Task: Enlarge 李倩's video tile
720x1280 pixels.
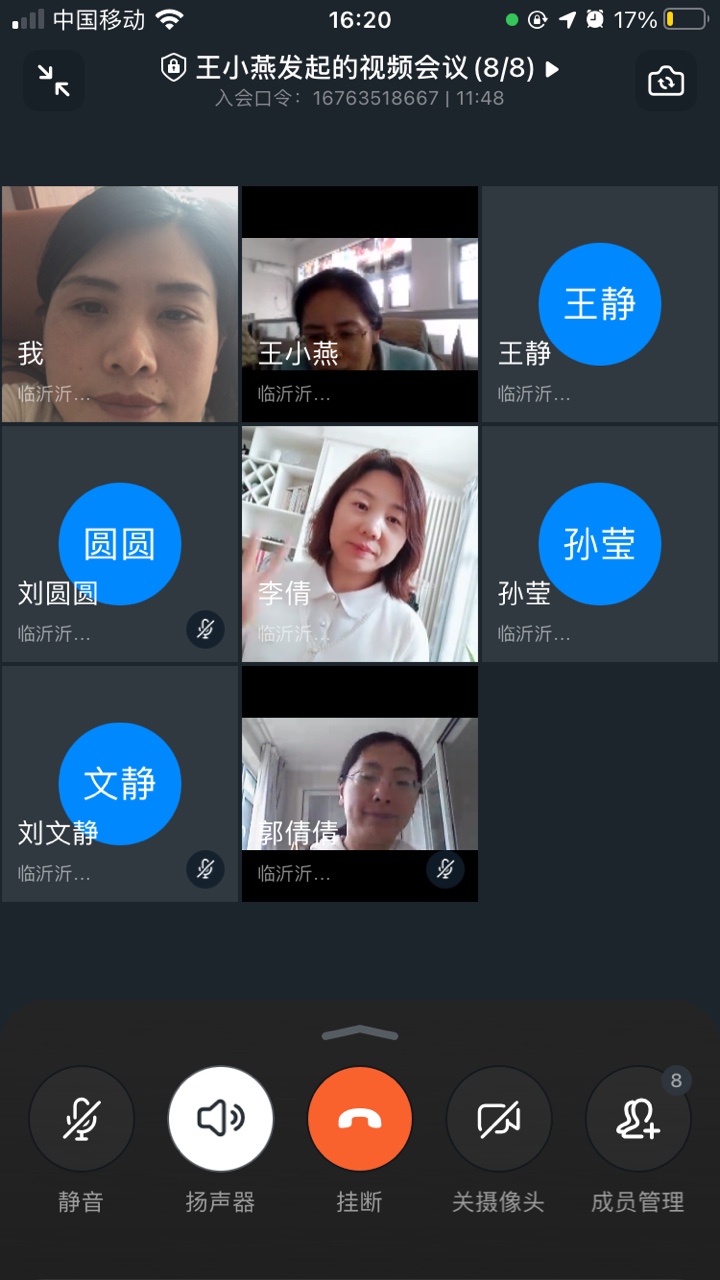Action: (x=360, y=544)
